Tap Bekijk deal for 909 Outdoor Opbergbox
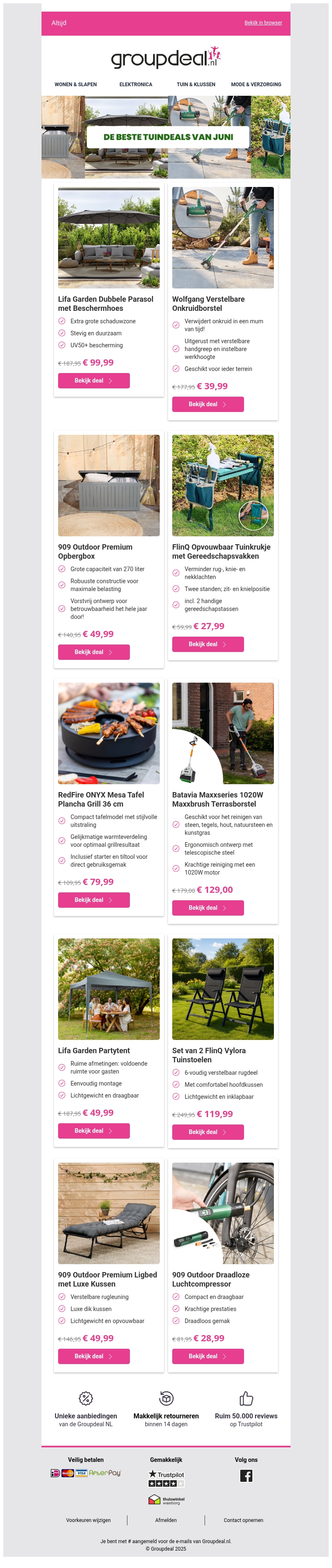This screenshot has width=332, height=1568. 94,652
